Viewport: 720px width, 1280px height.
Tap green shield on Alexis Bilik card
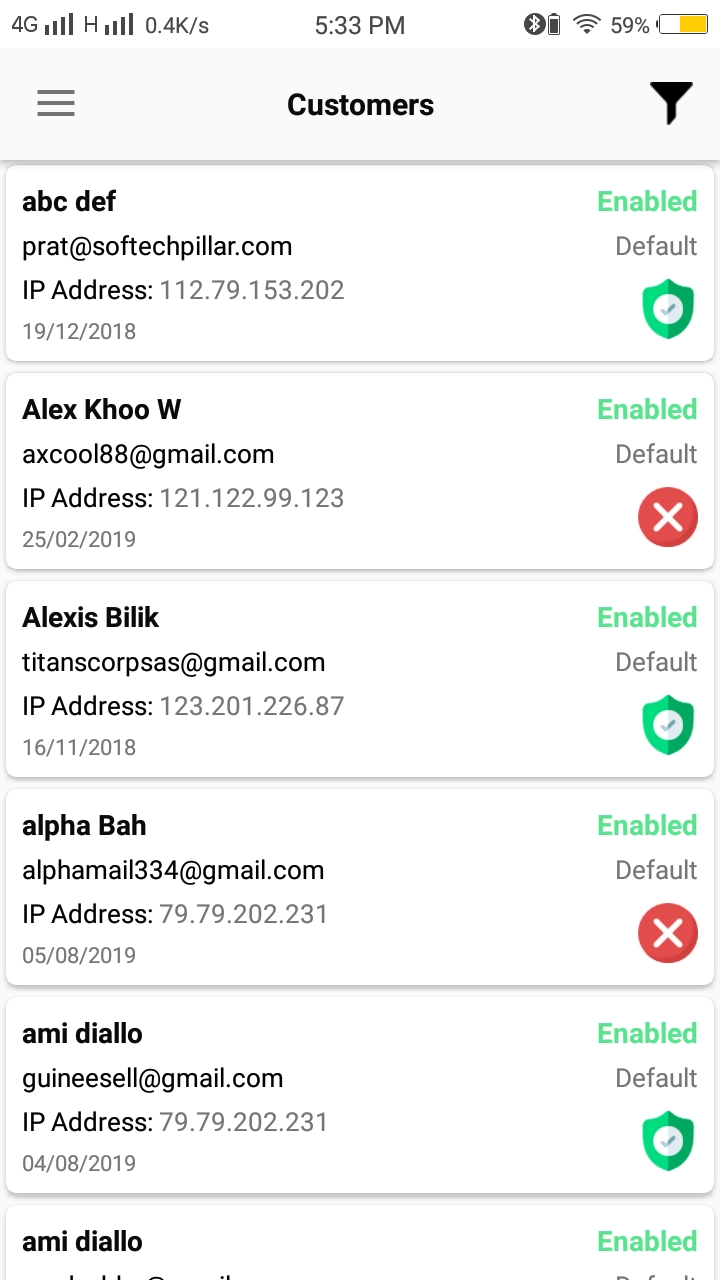[668, 725]
